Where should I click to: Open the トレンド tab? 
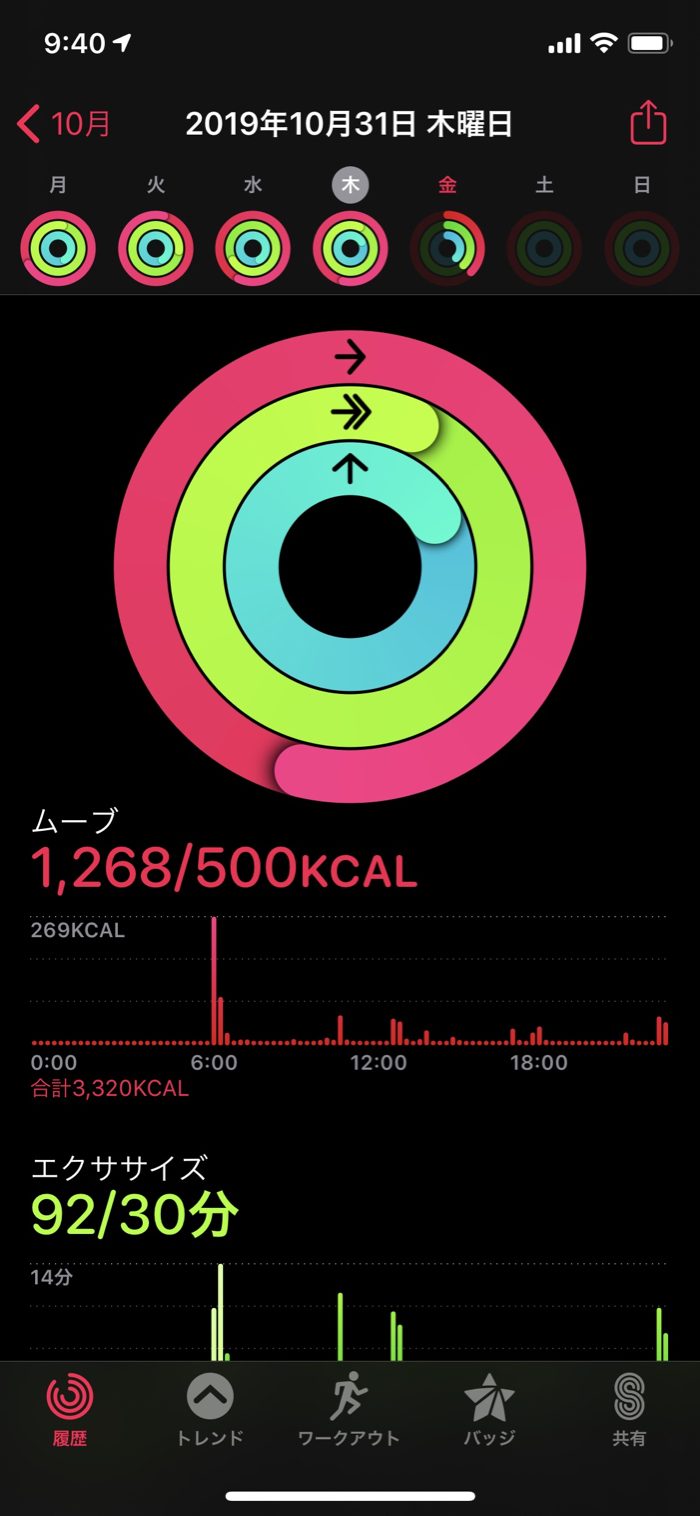point(210,1410)
